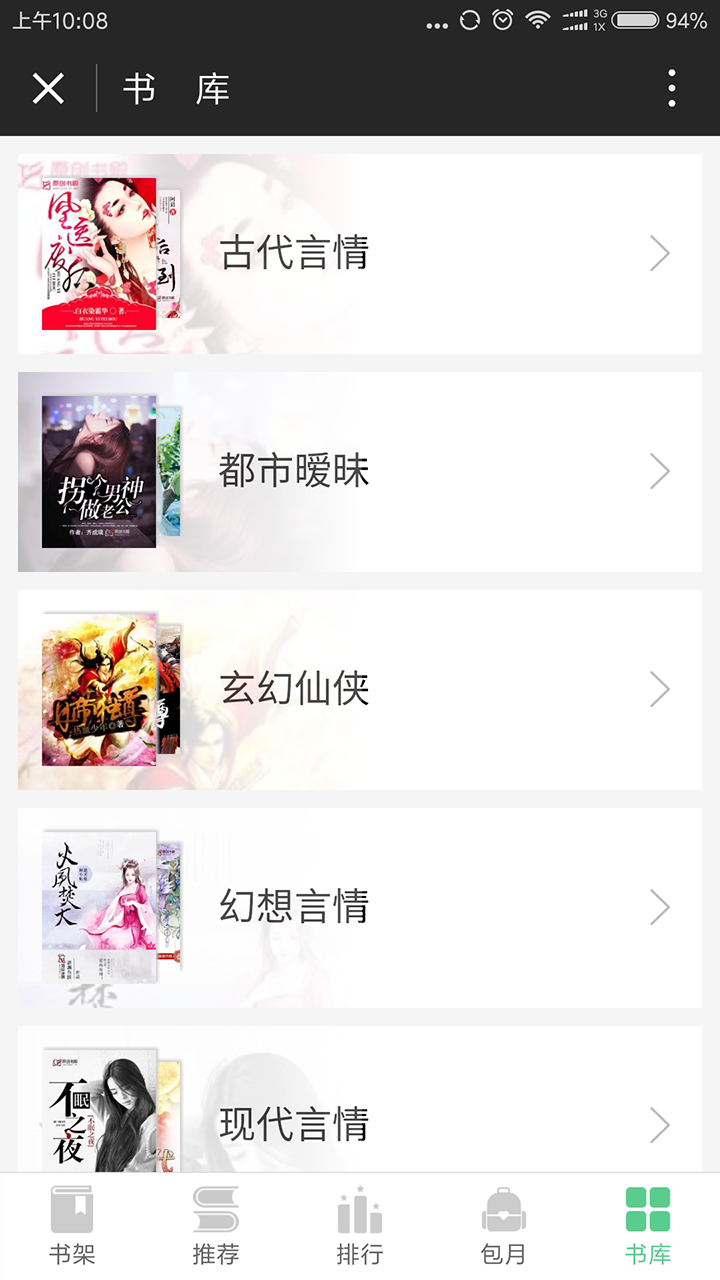Select the 玄幻仙侠 category
Viewport: 720px width, 1280px height.
click(360, 689)
